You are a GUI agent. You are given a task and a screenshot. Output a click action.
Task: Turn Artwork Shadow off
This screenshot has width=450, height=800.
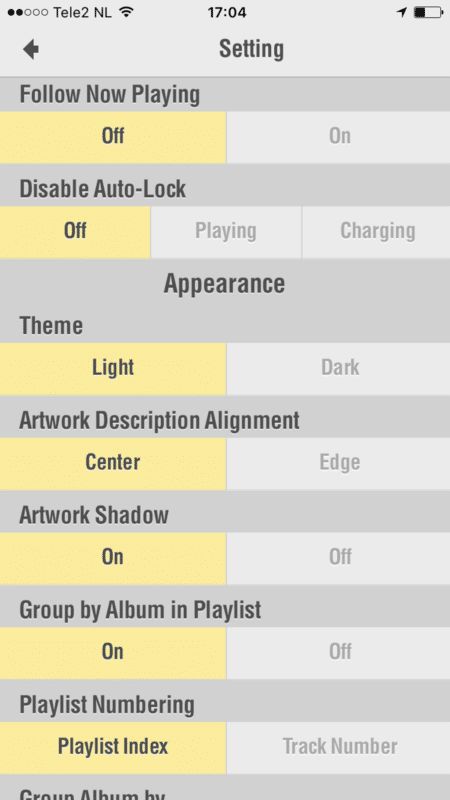(x=339, y=558)
